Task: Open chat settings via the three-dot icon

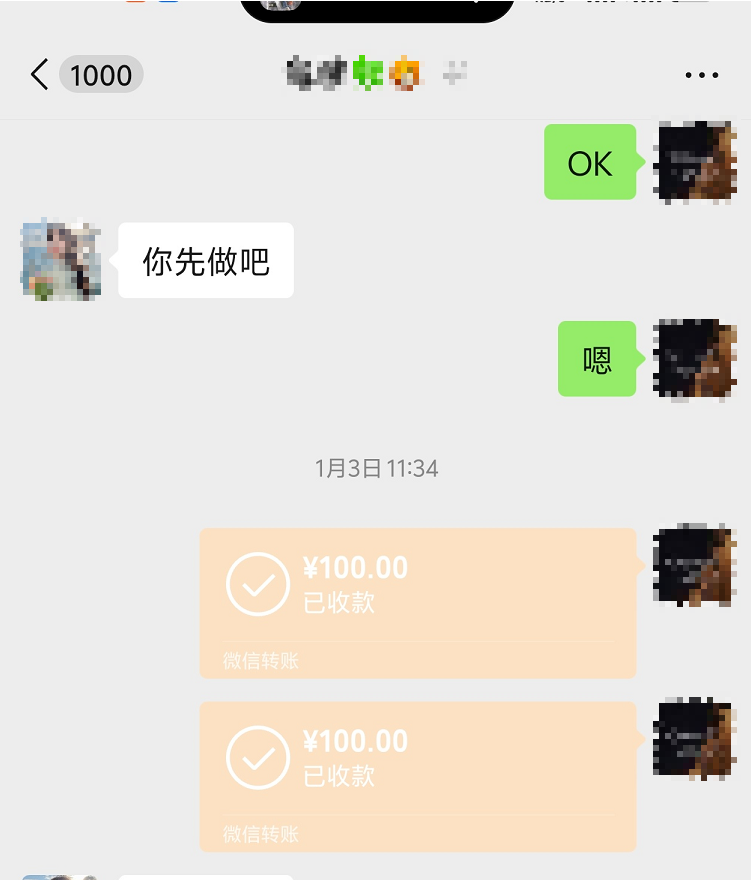Action: pyautogui.click(x=701, y=74)
